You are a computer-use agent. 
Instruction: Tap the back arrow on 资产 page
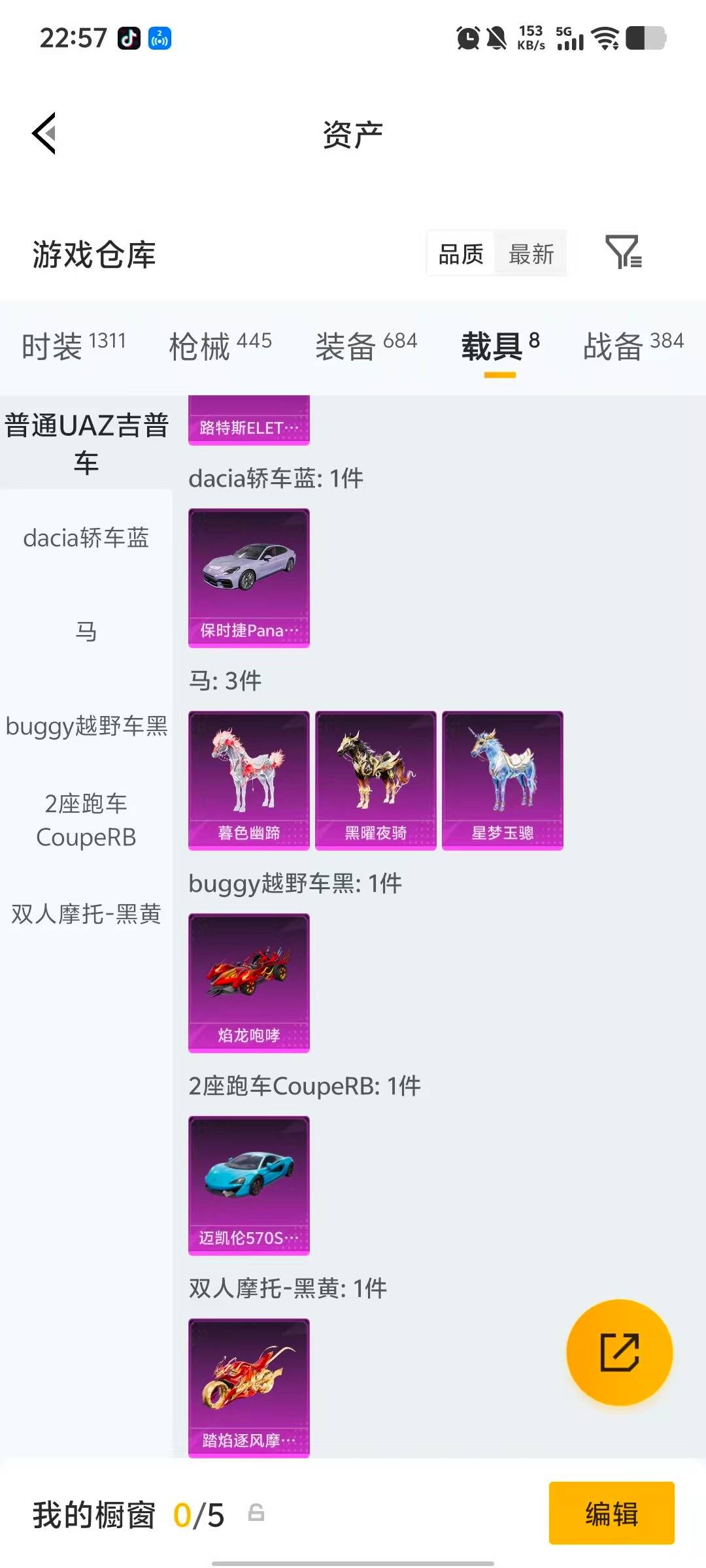click(43, 133)
